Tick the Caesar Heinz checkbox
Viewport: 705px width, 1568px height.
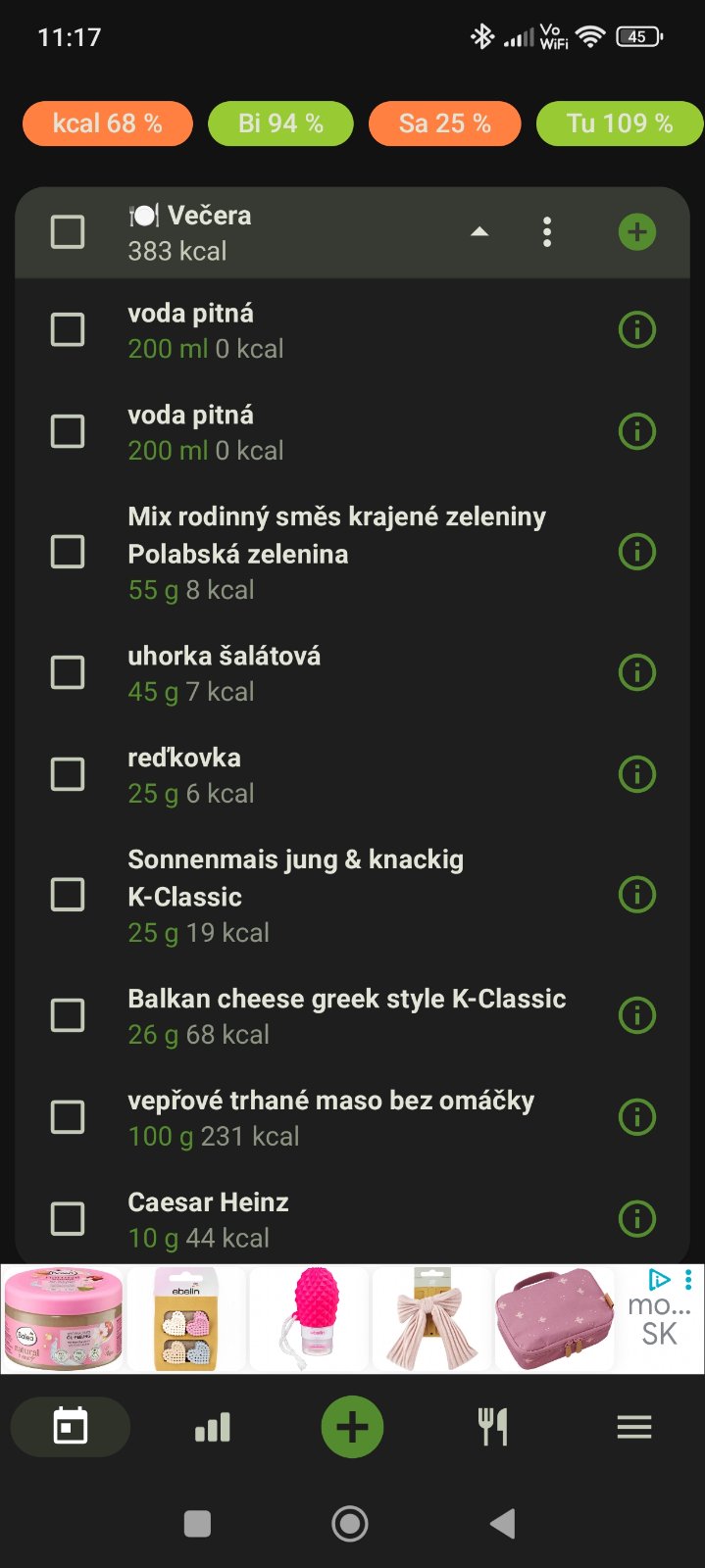(68, 1218)
